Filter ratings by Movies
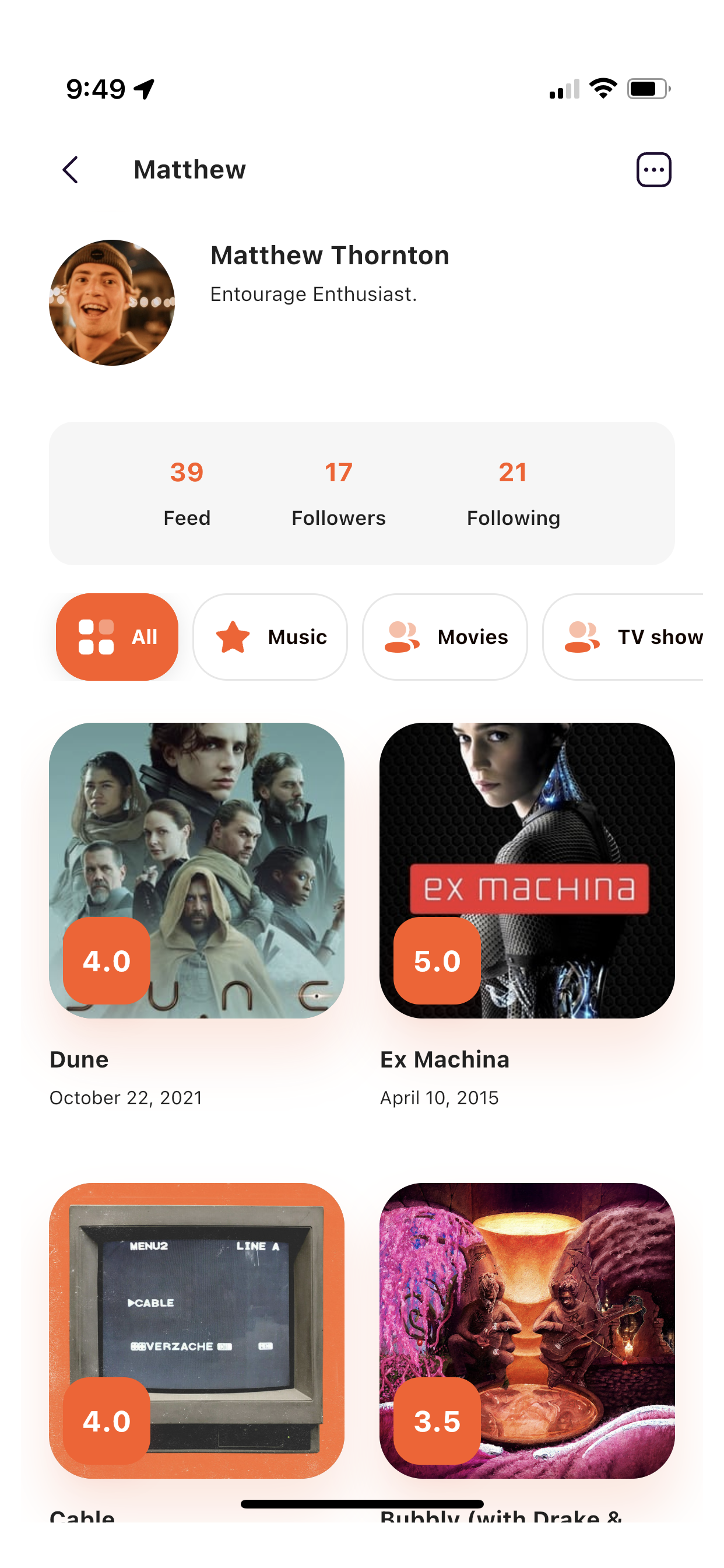 [445, 636]
